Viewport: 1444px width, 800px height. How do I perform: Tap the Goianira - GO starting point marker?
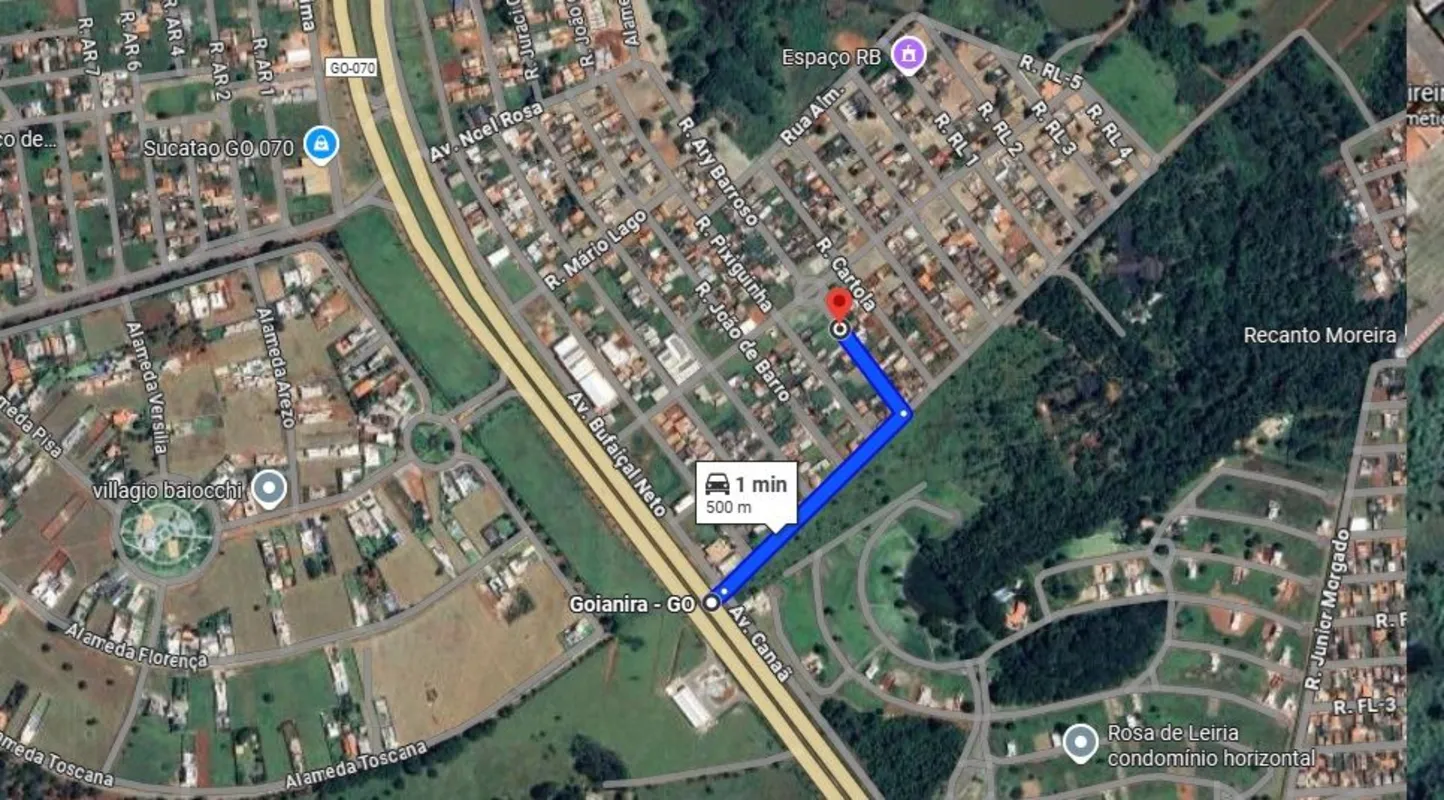711,603
